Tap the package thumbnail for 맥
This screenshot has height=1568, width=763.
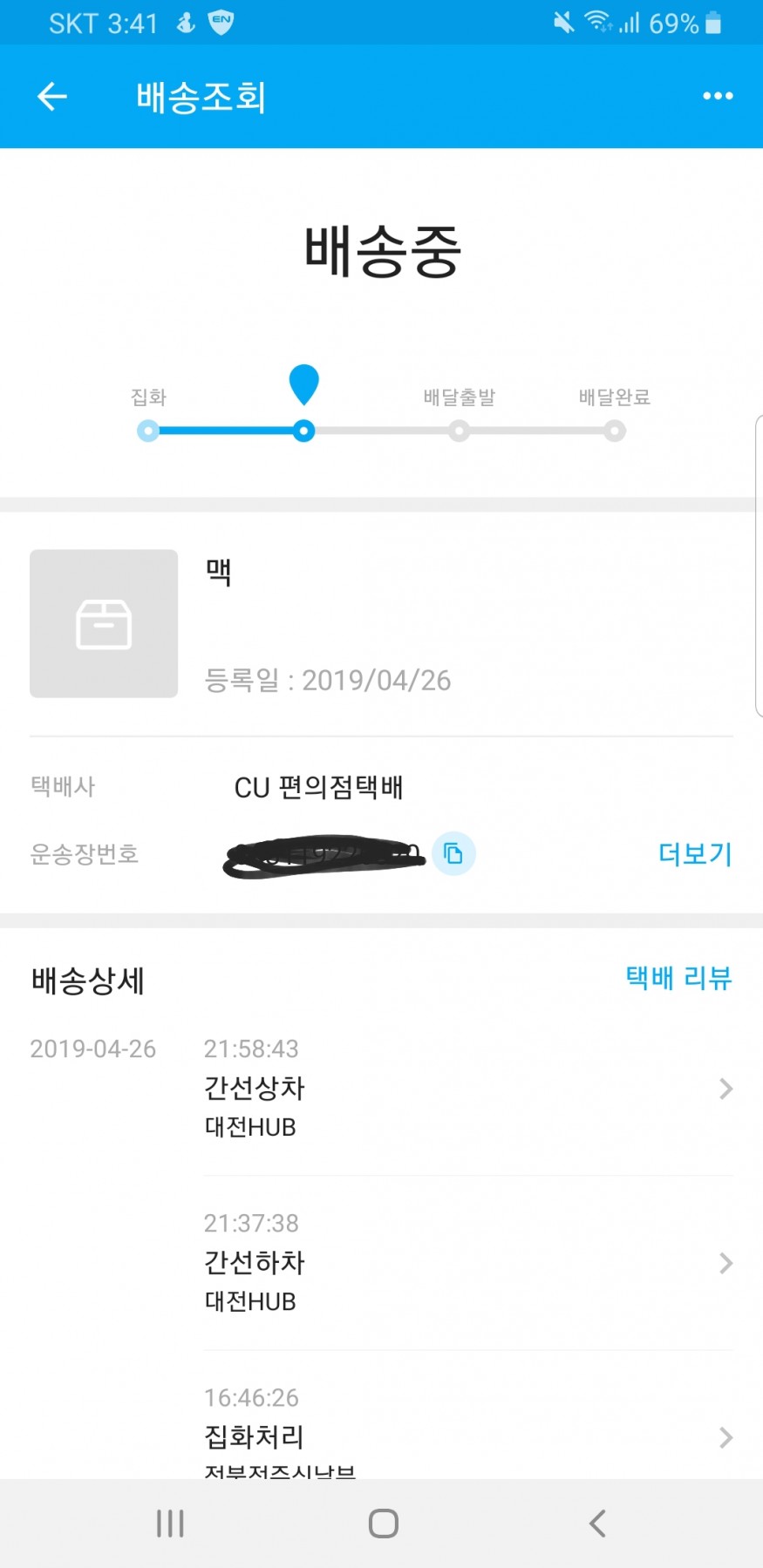(104, 623)
